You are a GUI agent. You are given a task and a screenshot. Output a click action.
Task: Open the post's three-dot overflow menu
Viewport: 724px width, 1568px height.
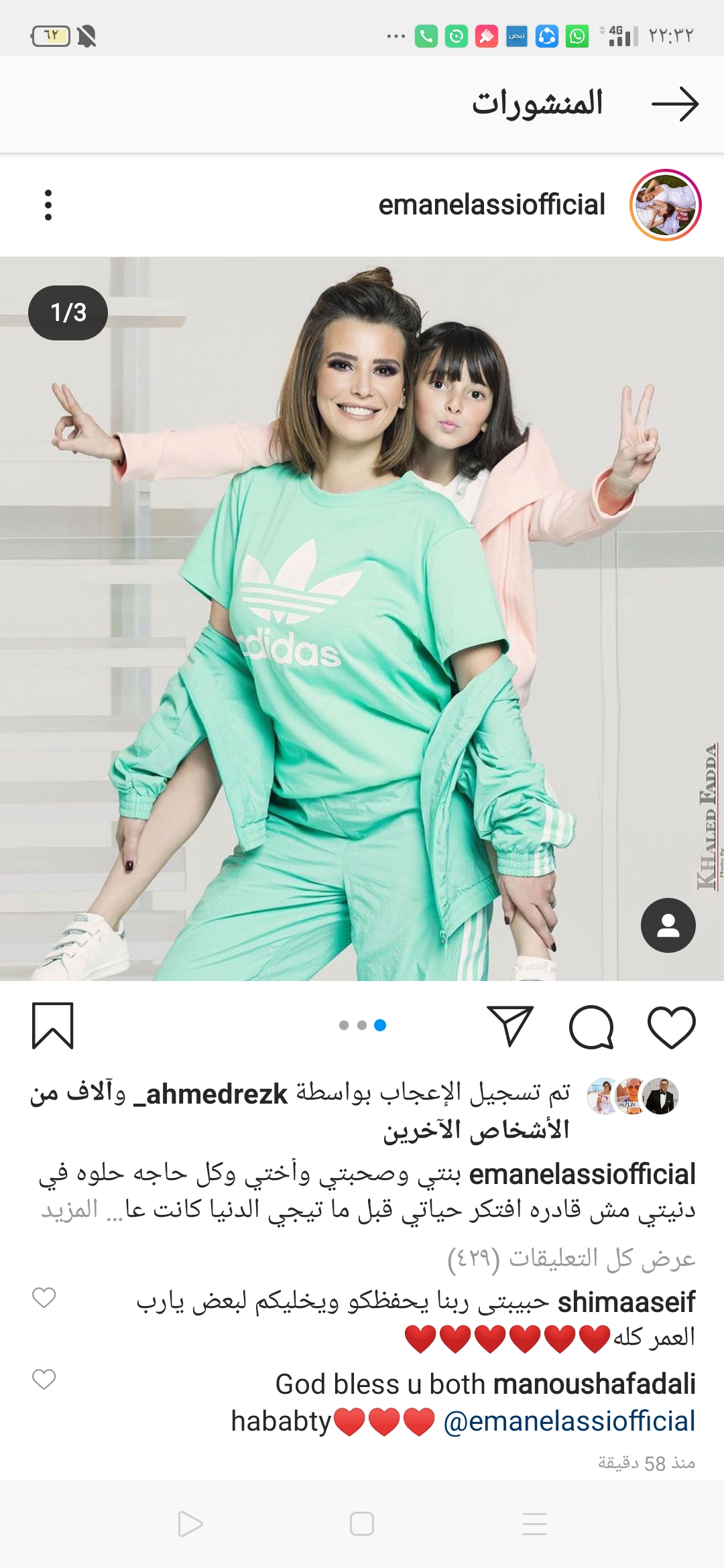pyautogui.click(x=48, y=205)
